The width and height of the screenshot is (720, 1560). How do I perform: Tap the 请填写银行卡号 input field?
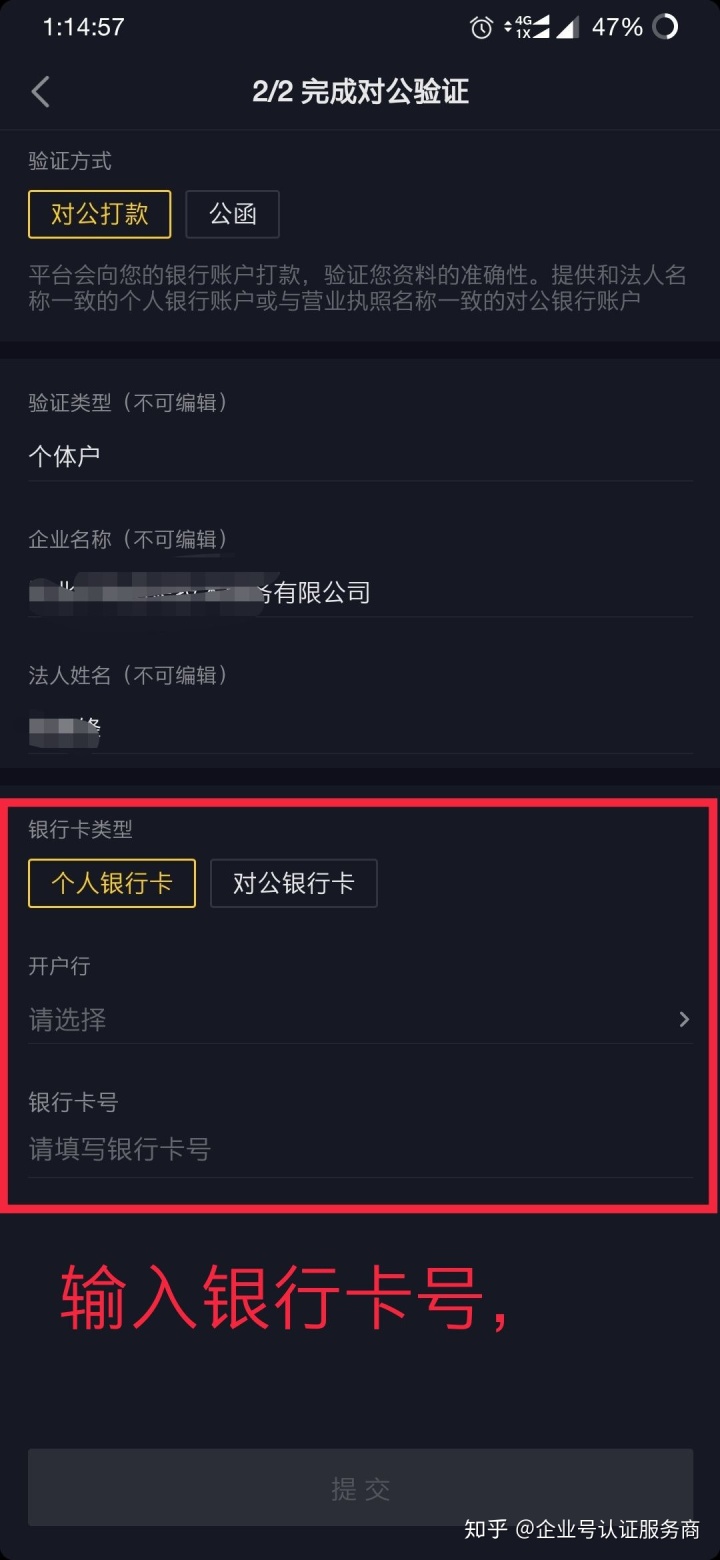(360, 1149)
